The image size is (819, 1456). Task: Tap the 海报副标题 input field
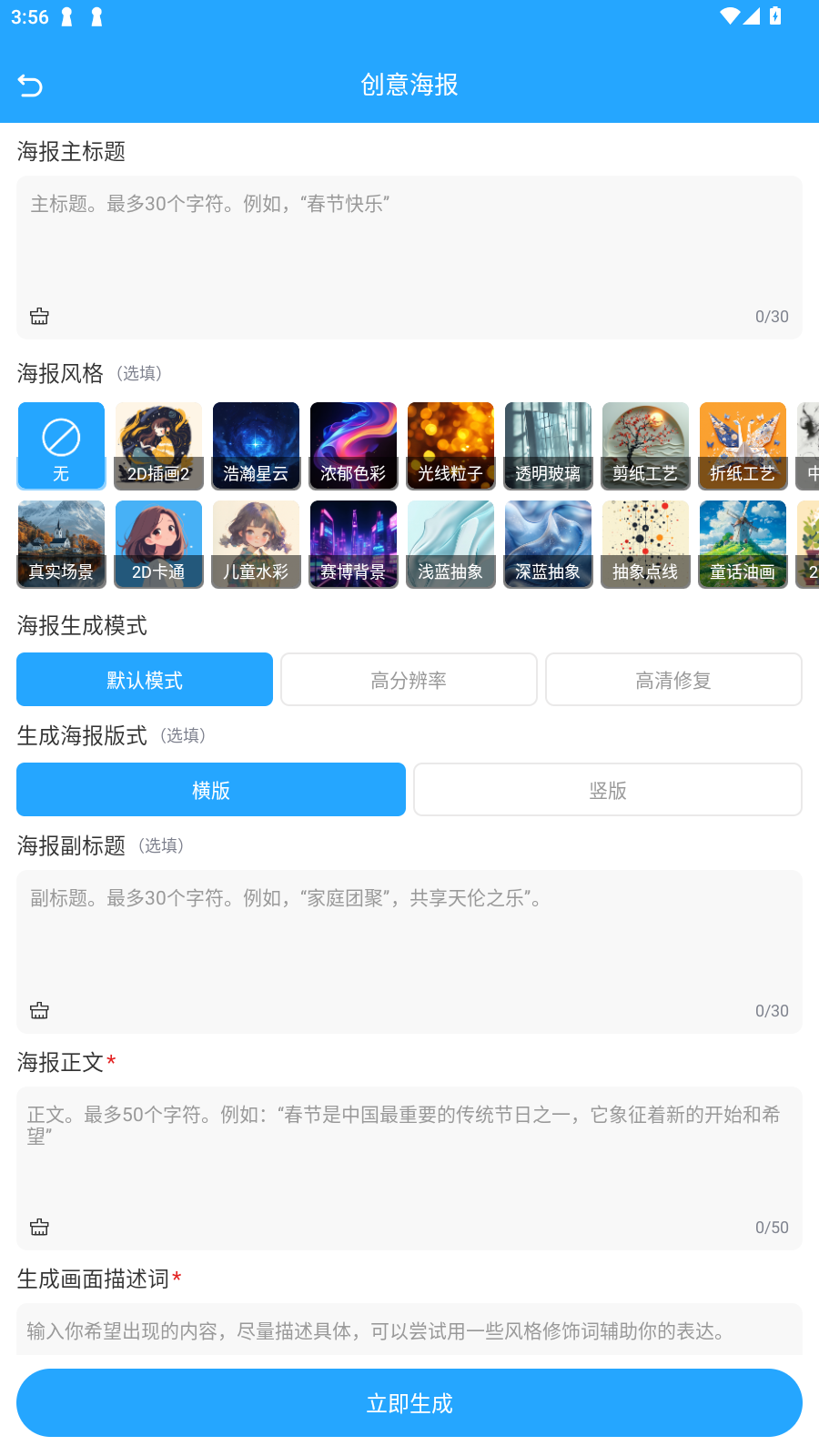[x=409, y=942]
